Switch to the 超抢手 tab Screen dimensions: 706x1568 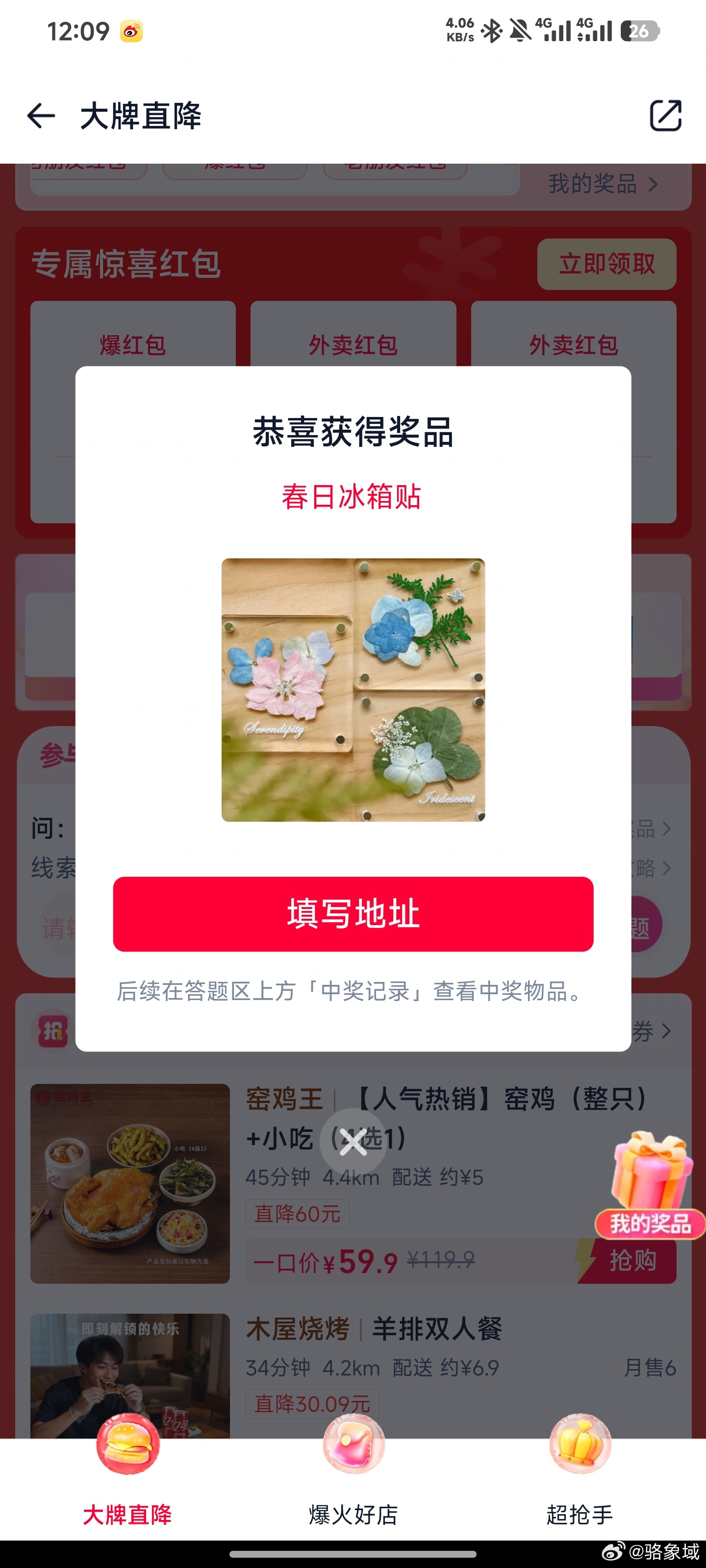pyautogui.click(x=580, y=1473)
